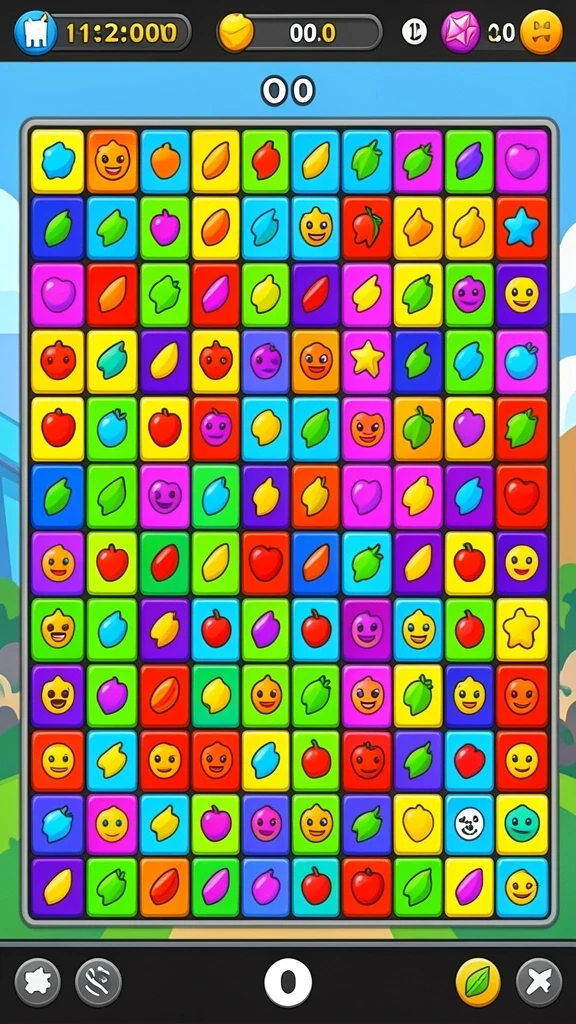Select the teal smiley on yellow tile
This screenshot has width=576, height=1024.
[x=522, y=824]
